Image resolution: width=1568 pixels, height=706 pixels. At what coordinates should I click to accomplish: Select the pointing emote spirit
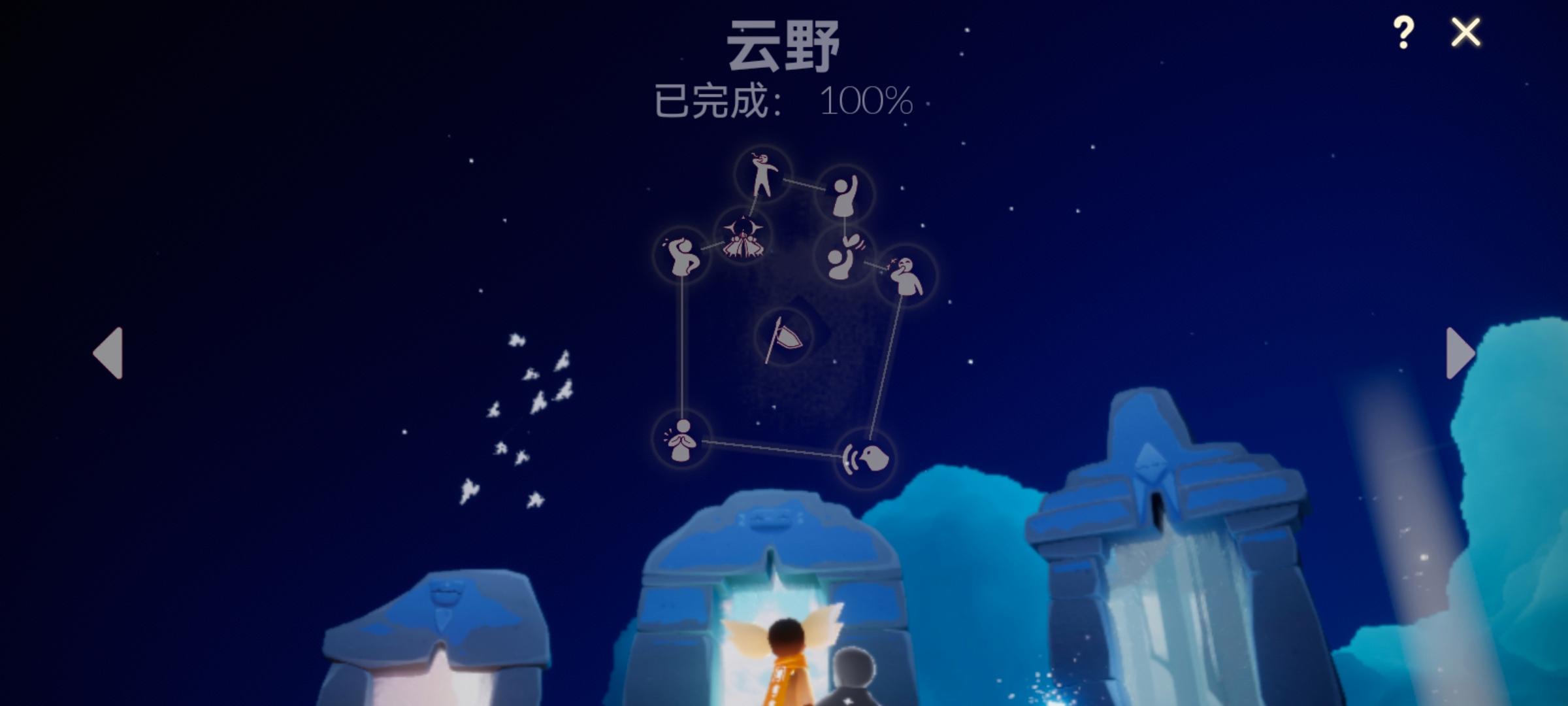[x=762, y=175]
